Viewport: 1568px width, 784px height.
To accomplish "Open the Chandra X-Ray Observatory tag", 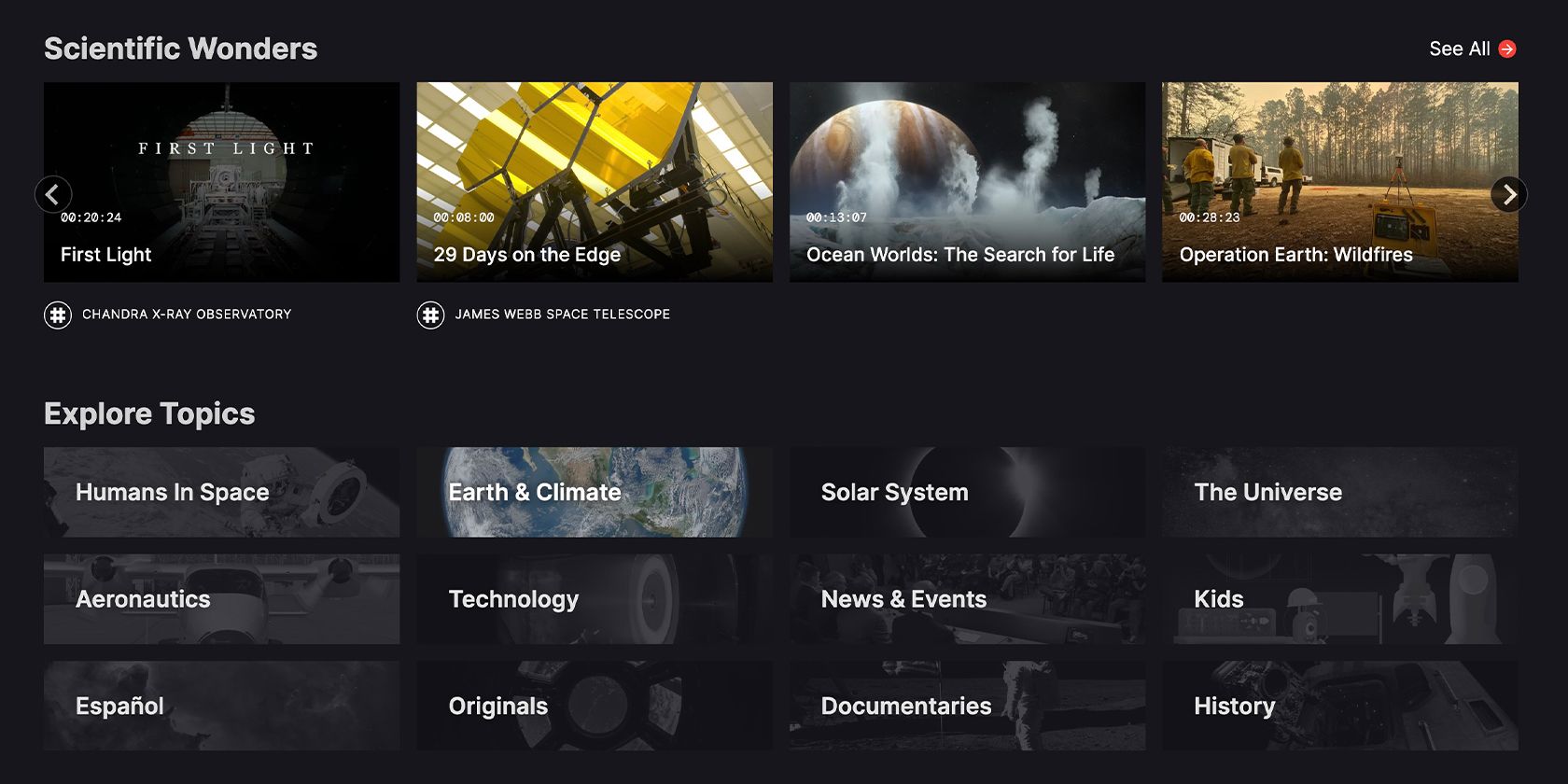I will coord(186,315).
